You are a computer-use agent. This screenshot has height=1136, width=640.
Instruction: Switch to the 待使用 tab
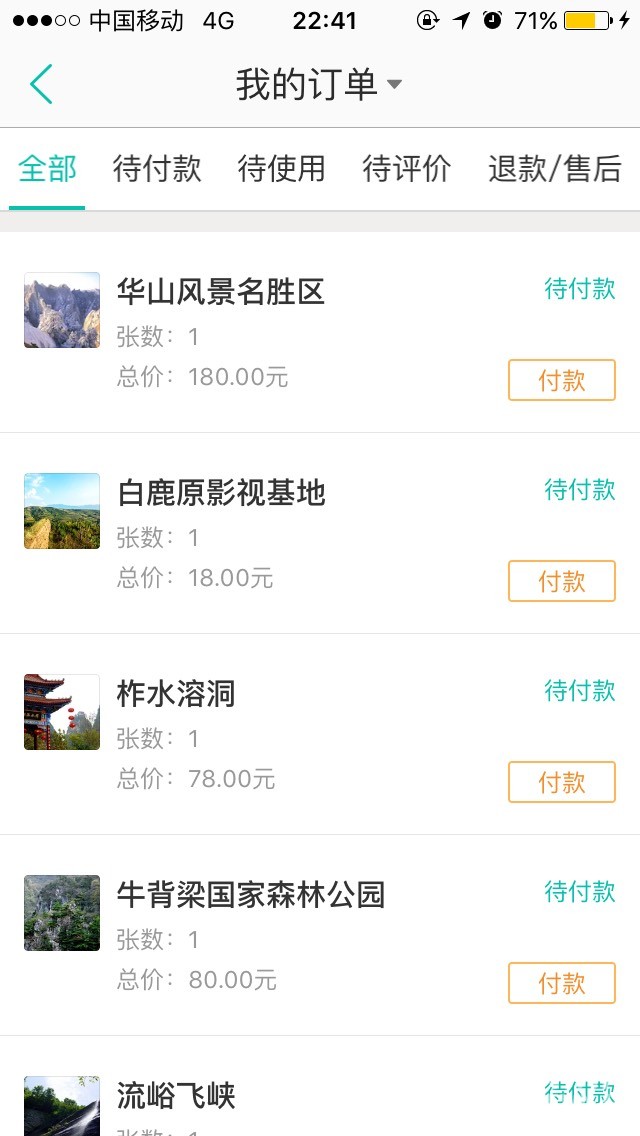(x=282, y=169)
